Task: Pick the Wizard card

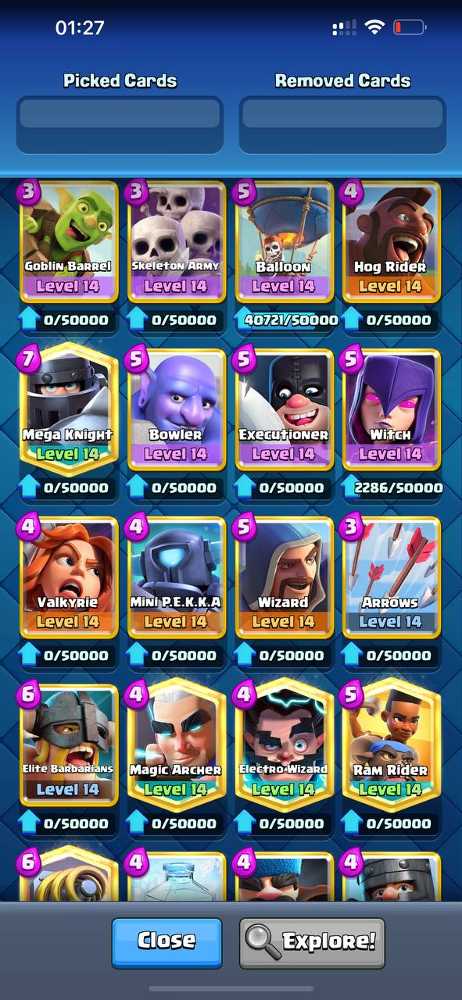Action: pyautogui.click(x=284, y=578)
